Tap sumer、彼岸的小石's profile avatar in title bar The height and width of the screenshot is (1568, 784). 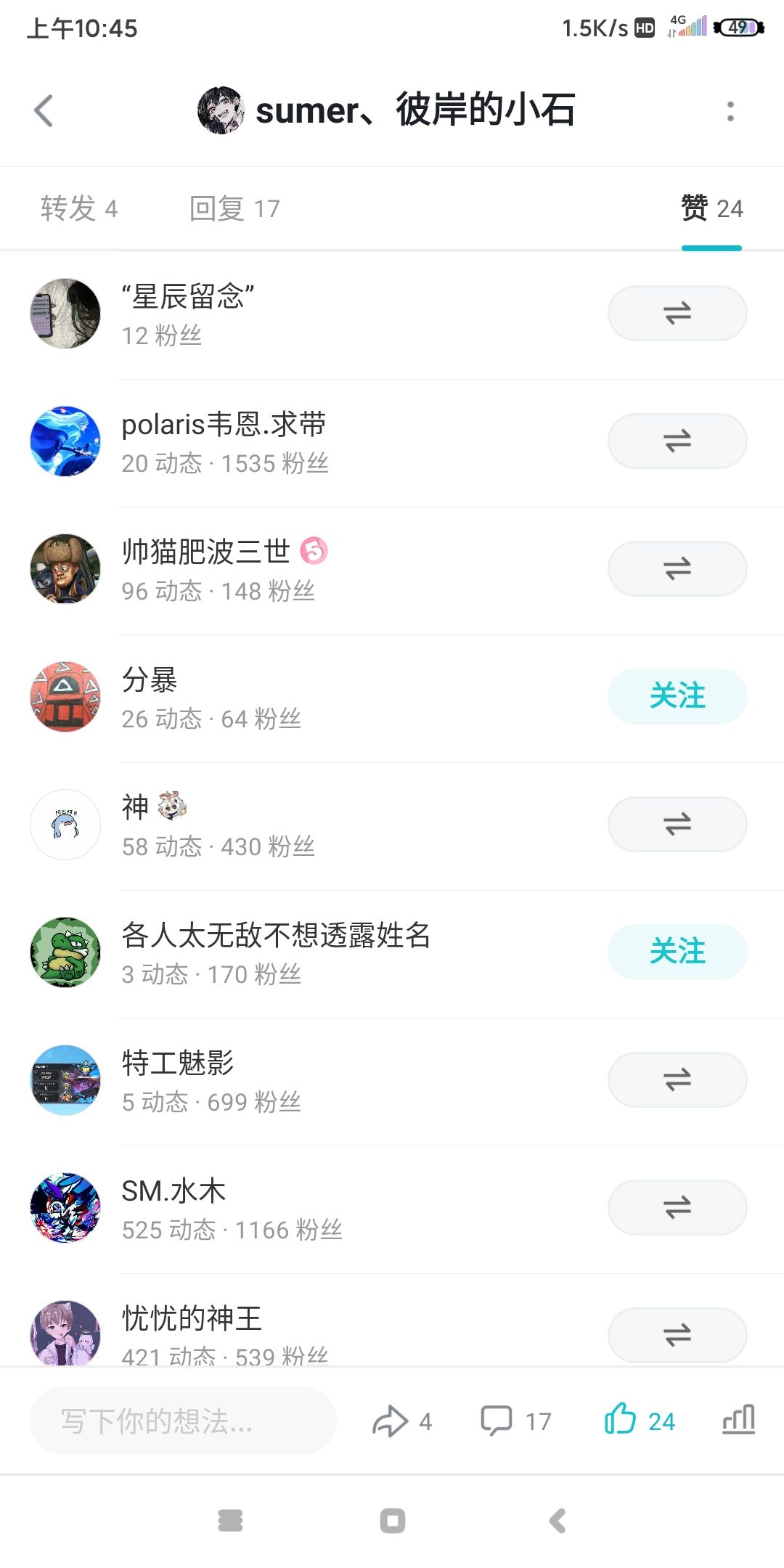click(x=220, y=110)
